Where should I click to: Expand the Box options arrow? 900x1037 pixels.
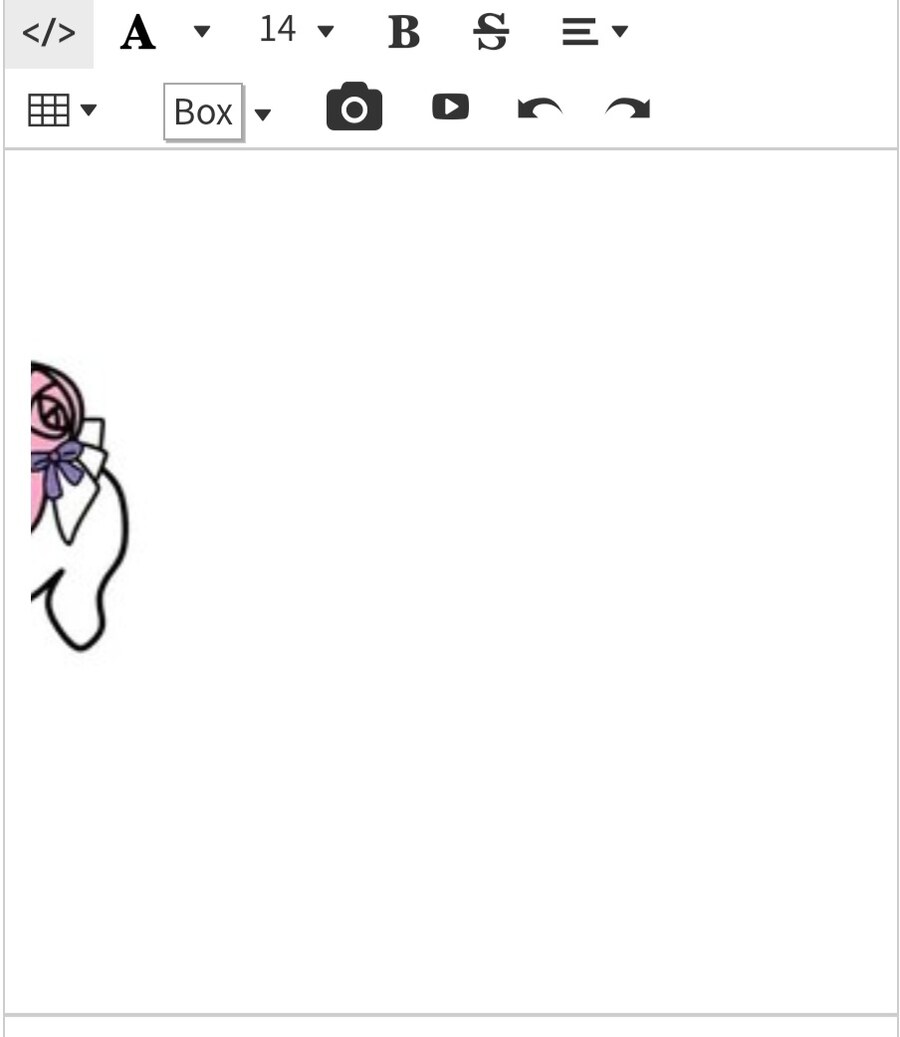pyautogui.click(x=263, y=114)
